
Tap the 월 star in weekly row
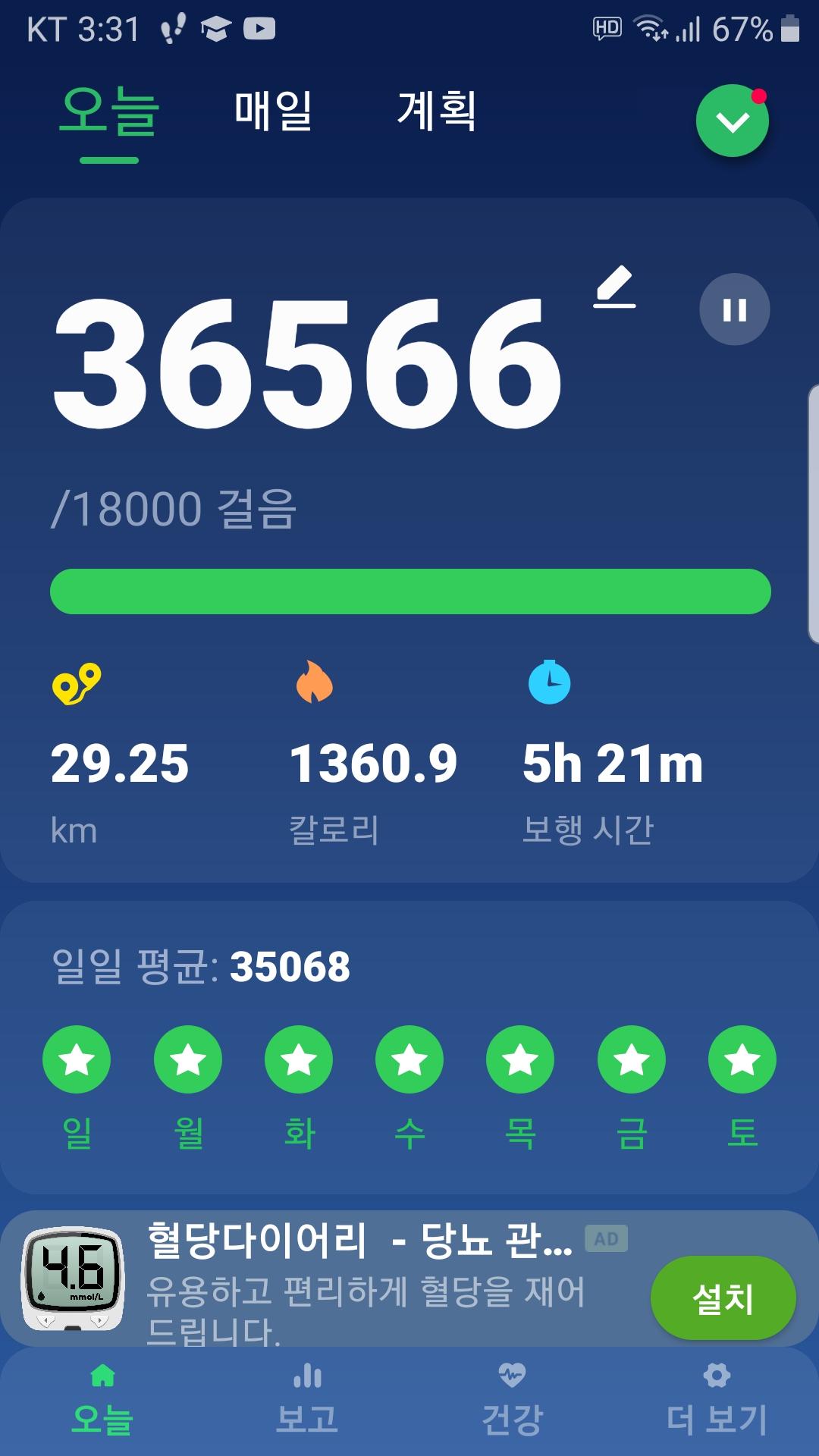pyautogui.click(x=188, y=1059)
